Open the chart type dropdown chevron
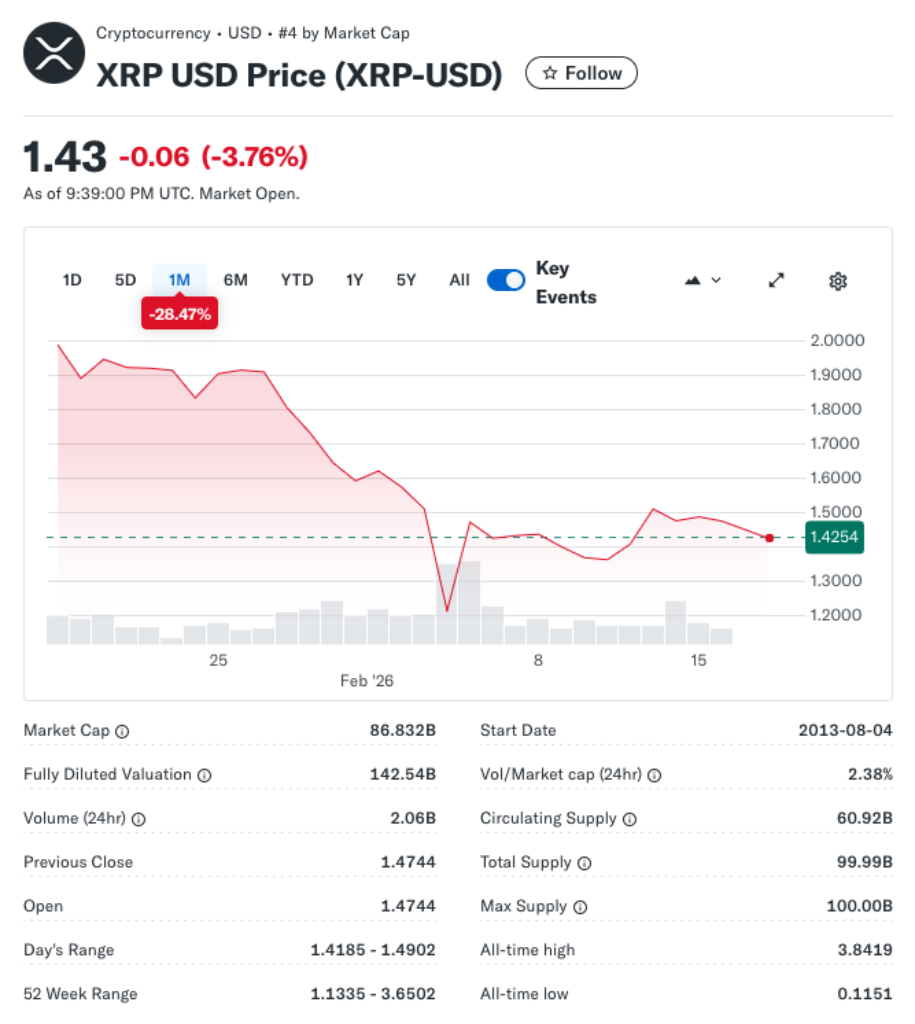 click(714, 281)
